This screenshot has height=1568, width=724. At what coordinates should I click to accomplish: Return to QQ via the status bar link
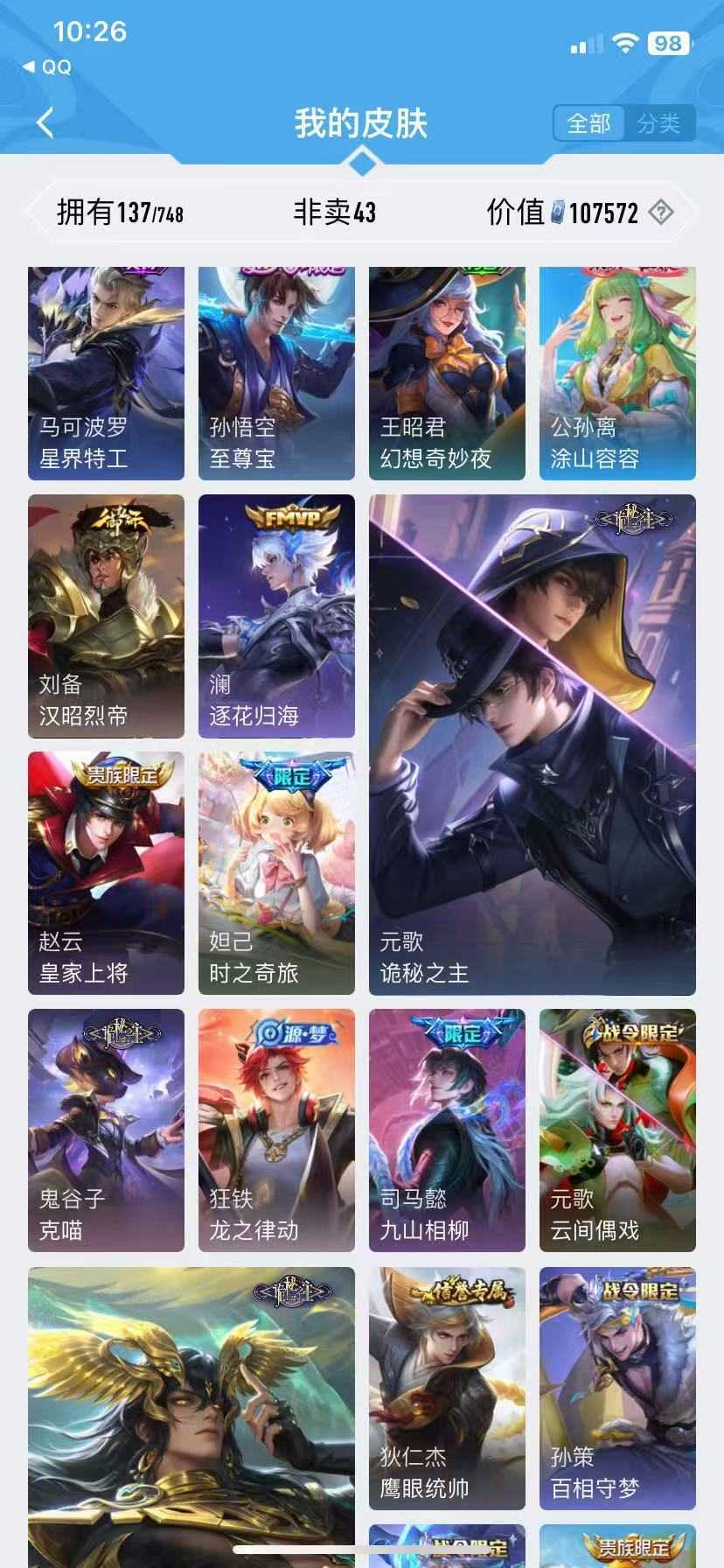click(x=47, y=67)
